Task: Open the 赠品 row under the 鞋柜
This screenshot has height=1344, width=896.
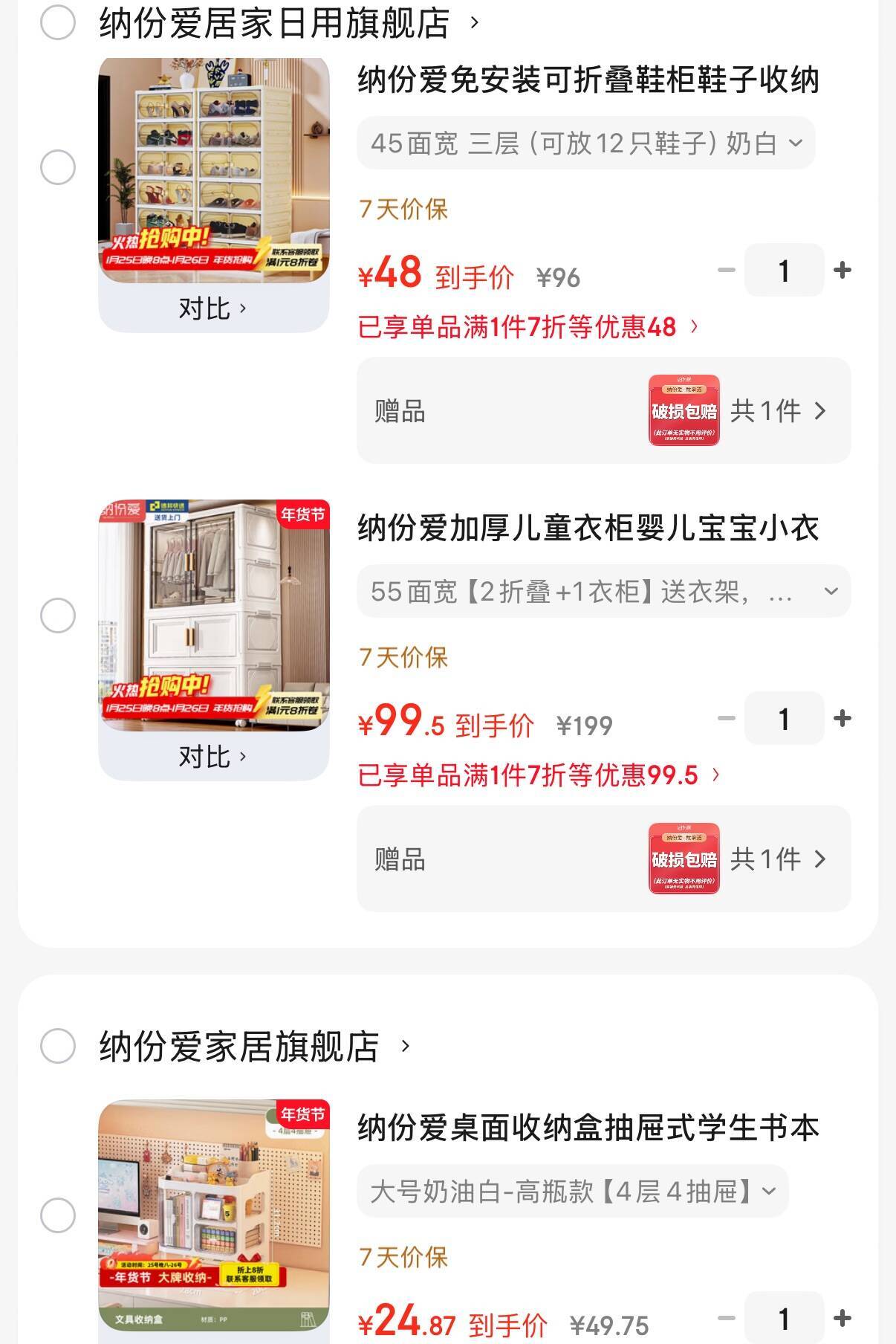Action: [603, 410]
